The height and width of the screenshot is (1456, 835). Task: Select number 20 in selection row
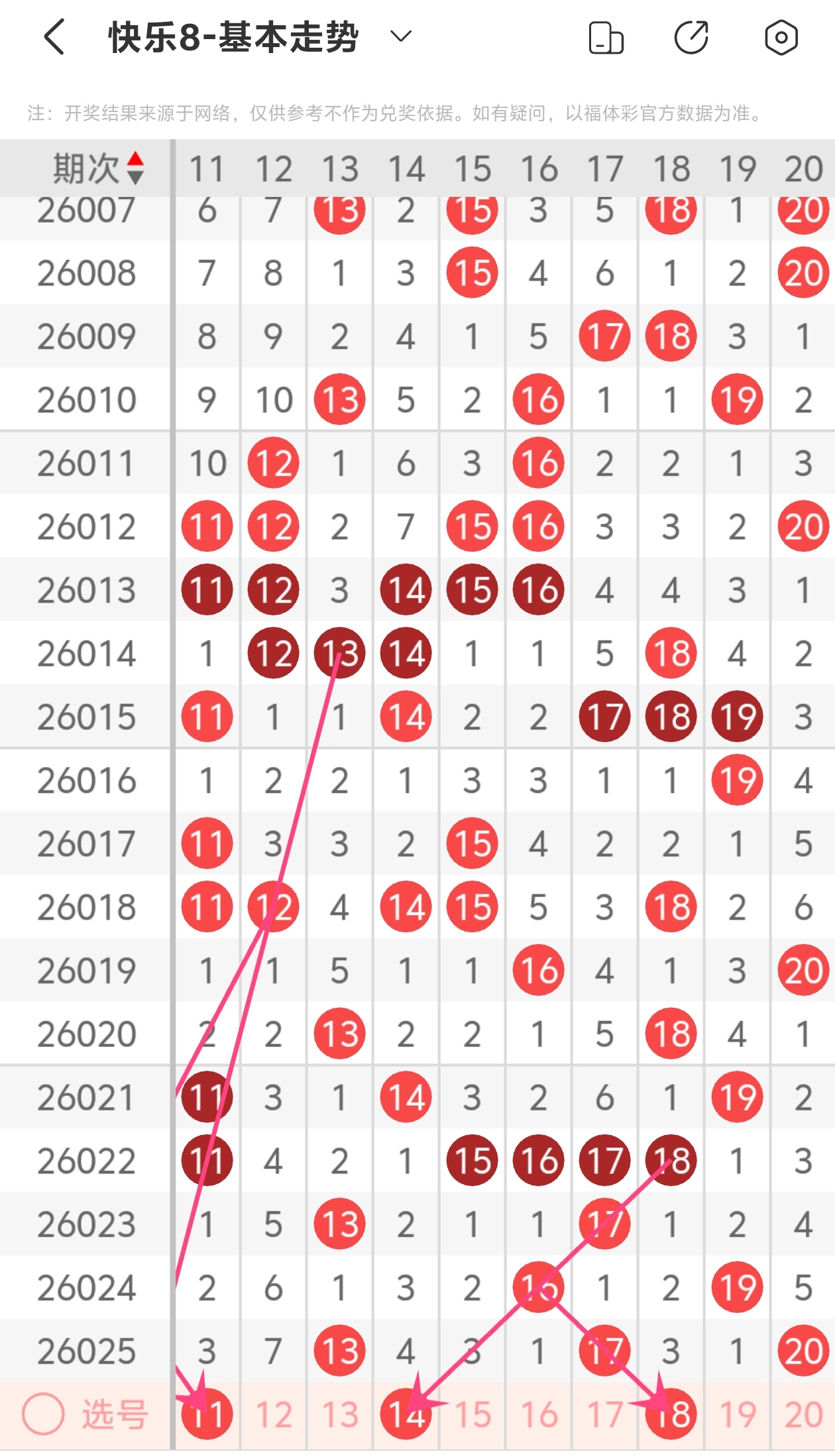[803, 1414]
